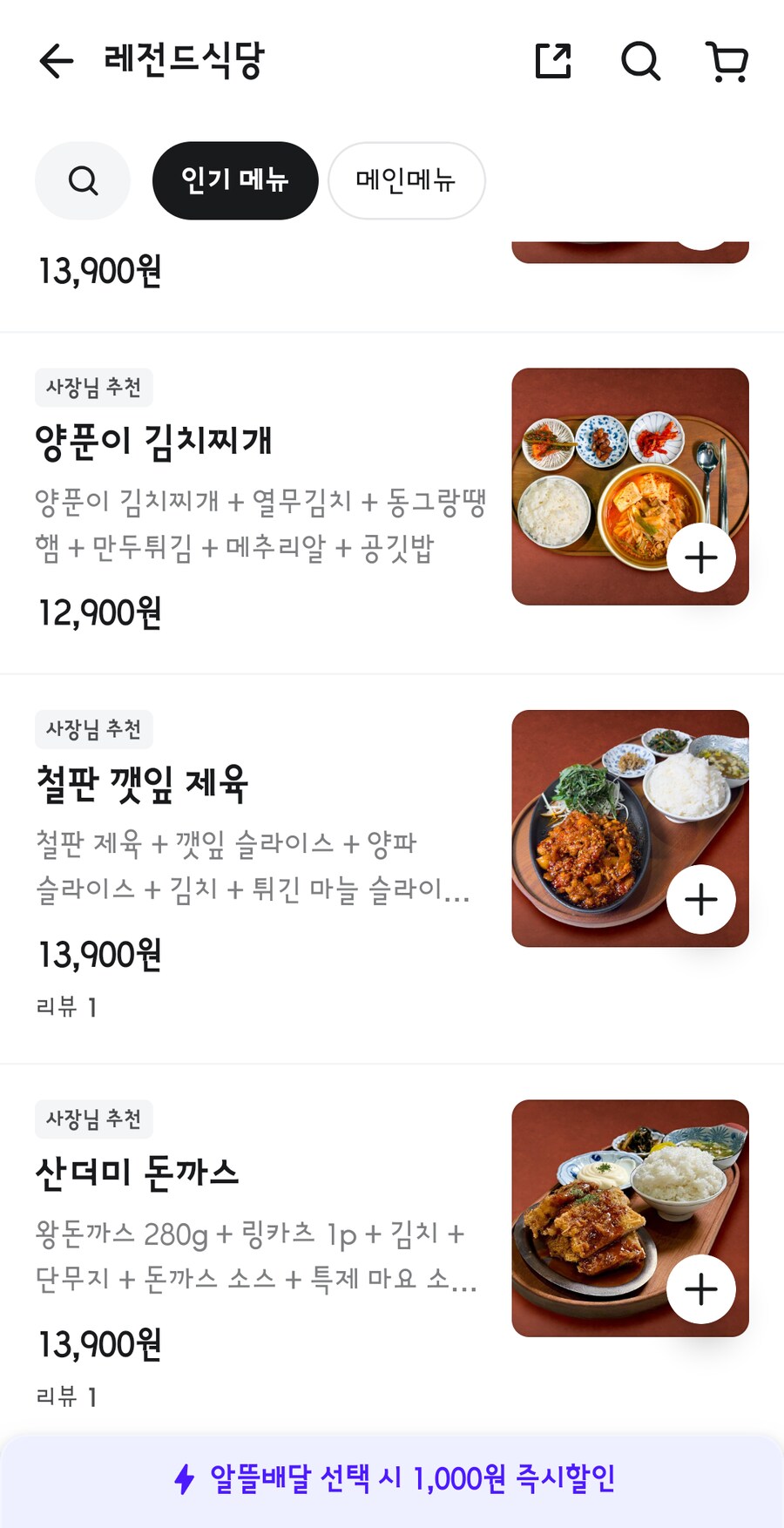Open the shopping cart
This screenshot has height=1528, width=784.
(727, 61)
